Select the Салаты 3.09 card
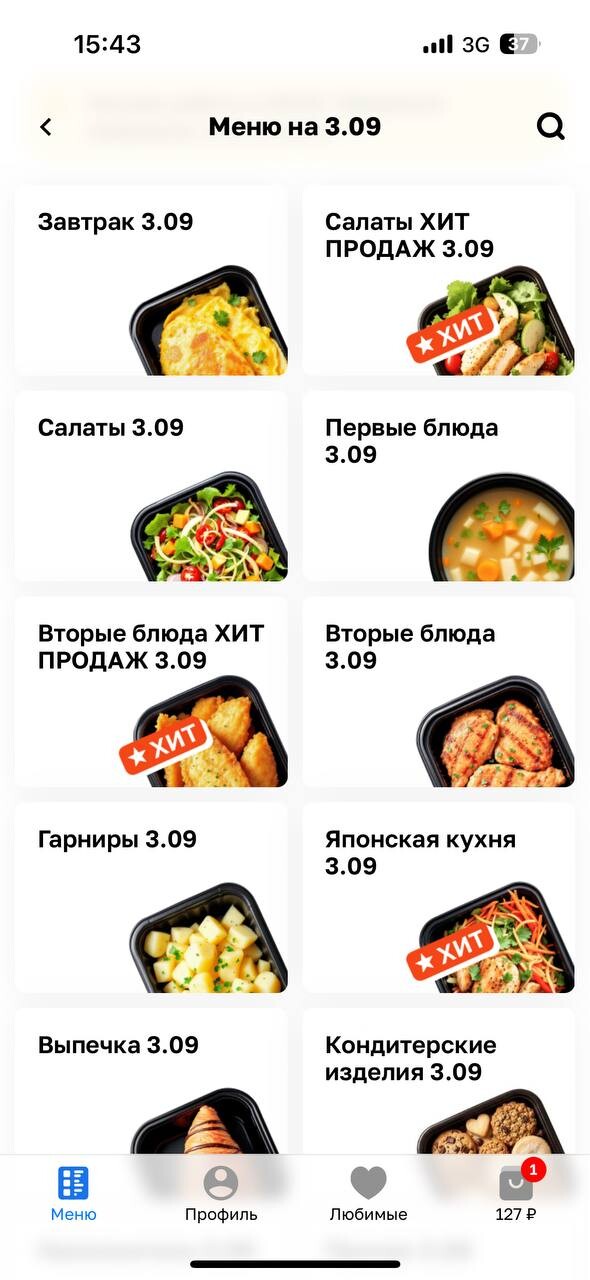Viewport: 590px width, 1280px height. tap(151, 486)
